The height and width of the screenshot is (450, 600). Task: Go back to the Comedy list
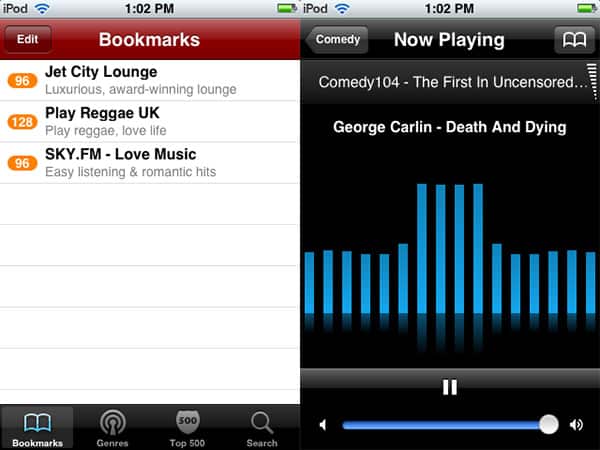tap(337, 40)
